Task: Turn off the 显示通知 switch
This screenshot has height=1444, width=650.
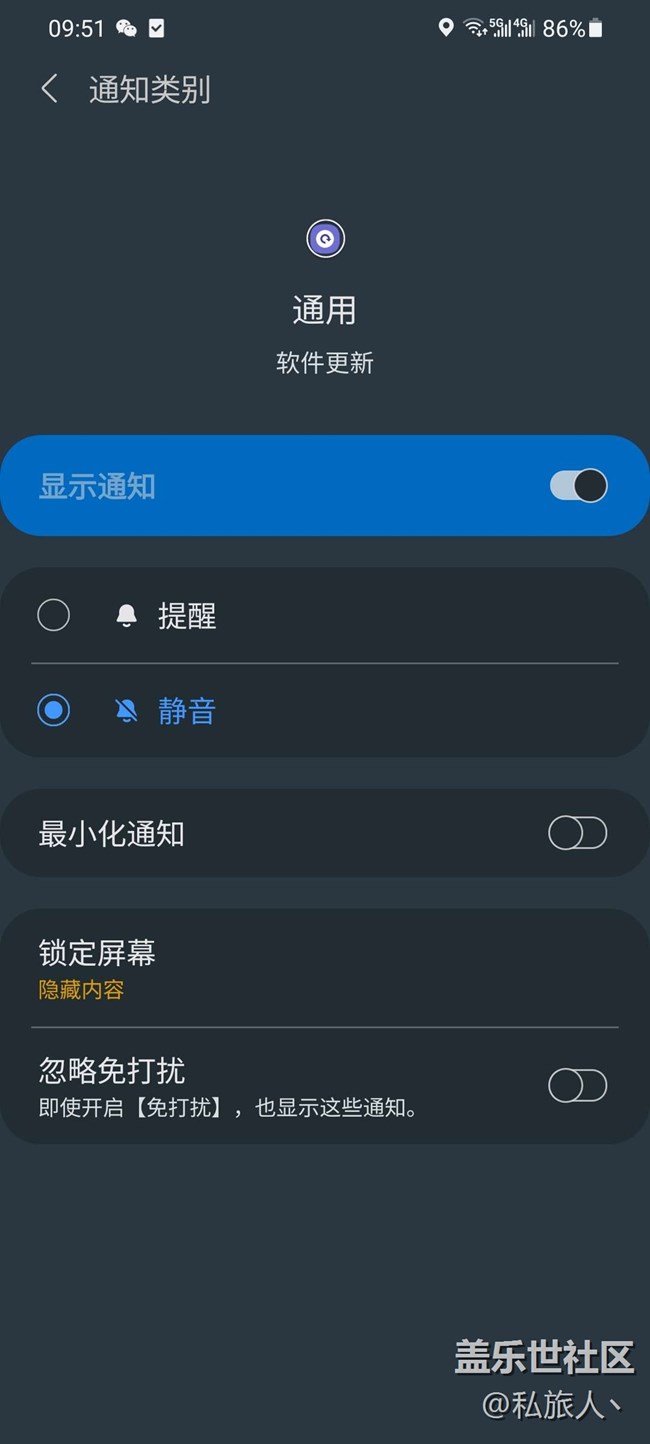Action: (x=578, y=486)
